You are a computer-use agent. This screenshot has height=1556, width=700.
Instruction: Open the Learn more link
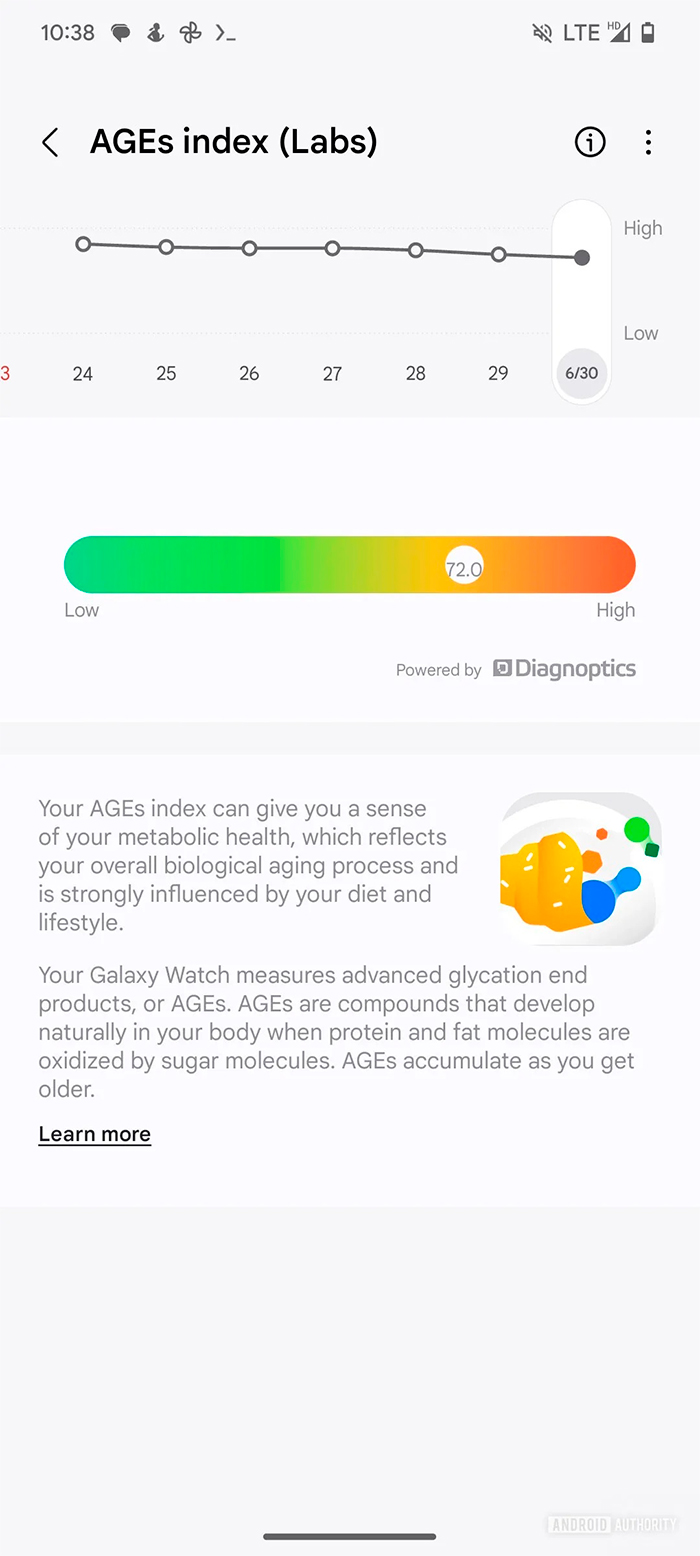tap(95, 1134)
